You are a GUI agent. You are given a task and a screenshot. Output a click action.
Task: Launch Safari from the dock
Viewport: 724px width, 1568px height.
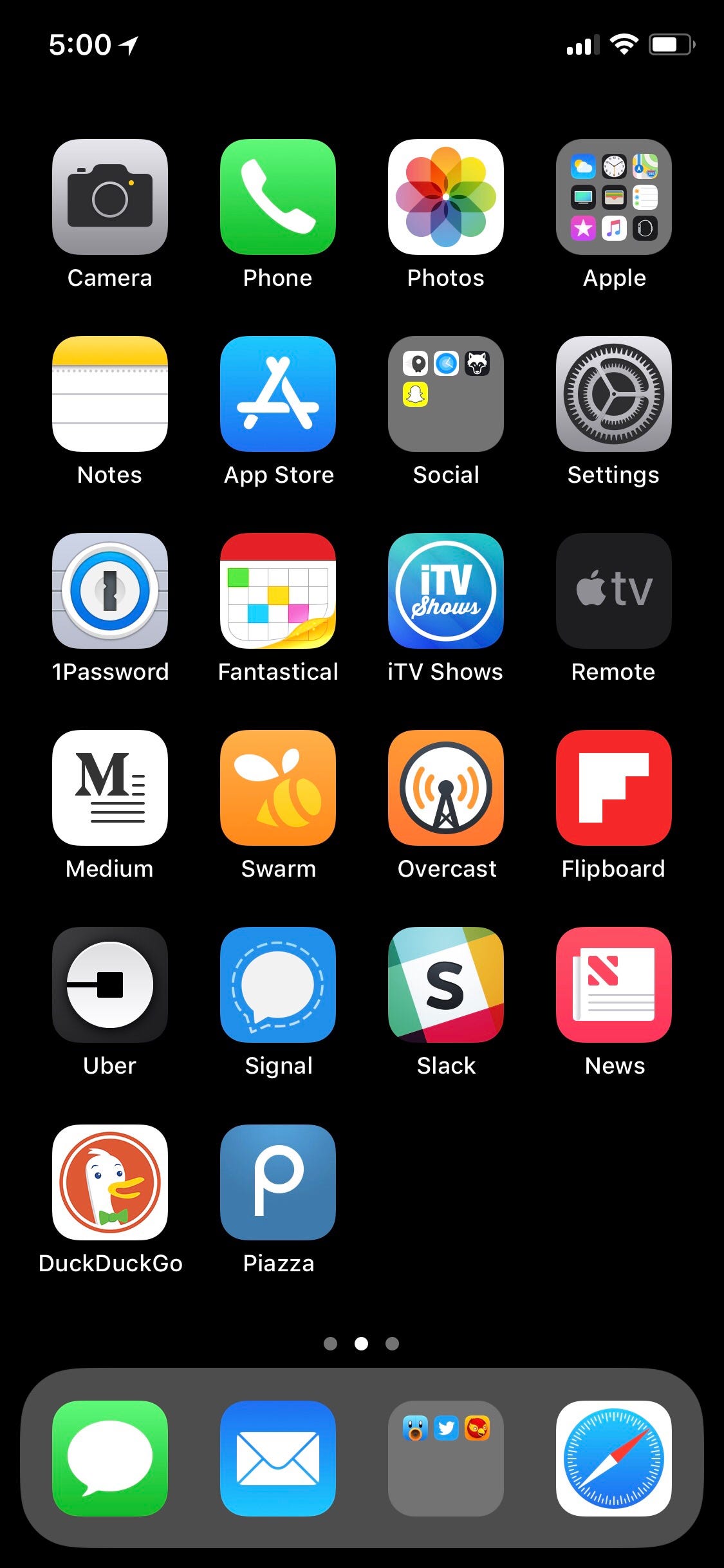coord(614,1459)
